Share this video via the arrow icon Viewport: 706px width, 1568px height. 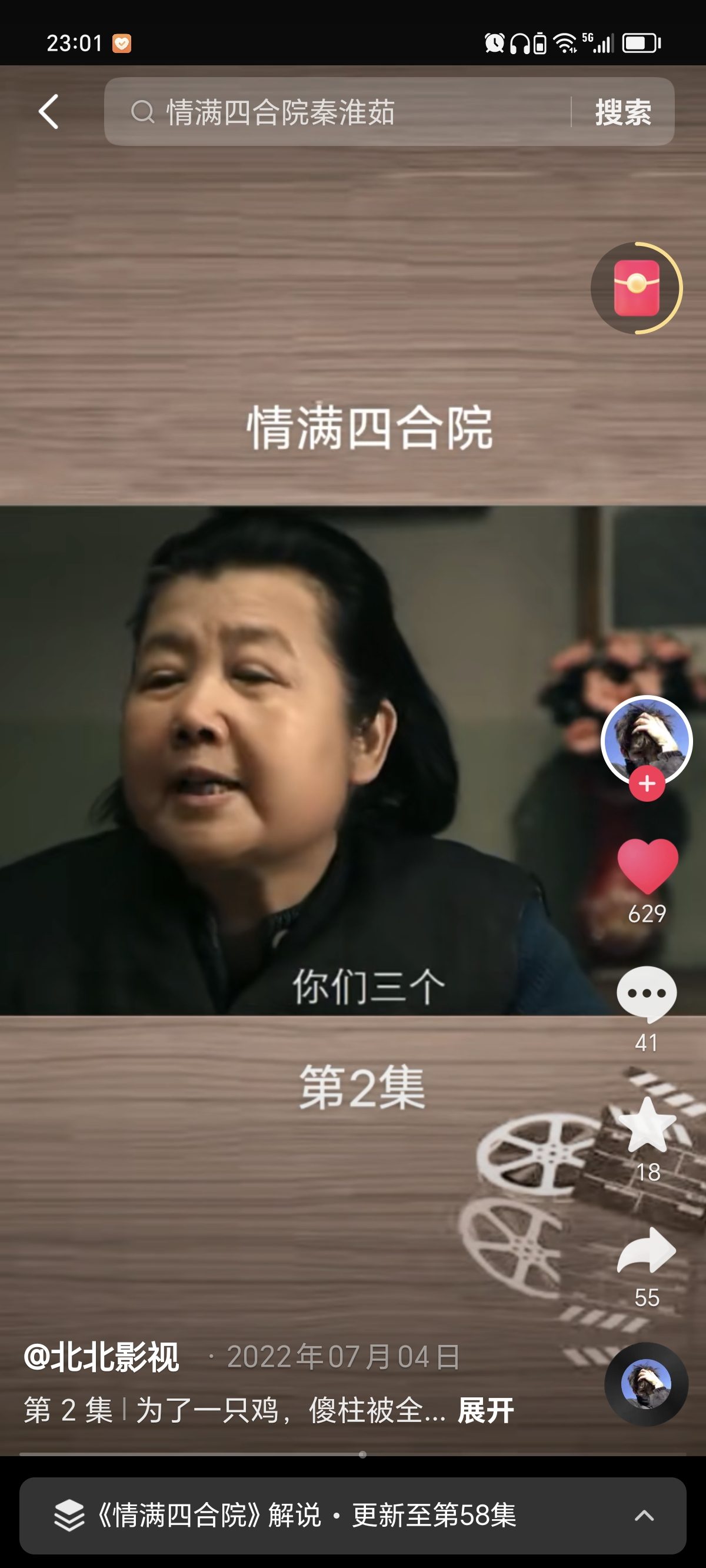[647, 1251]
